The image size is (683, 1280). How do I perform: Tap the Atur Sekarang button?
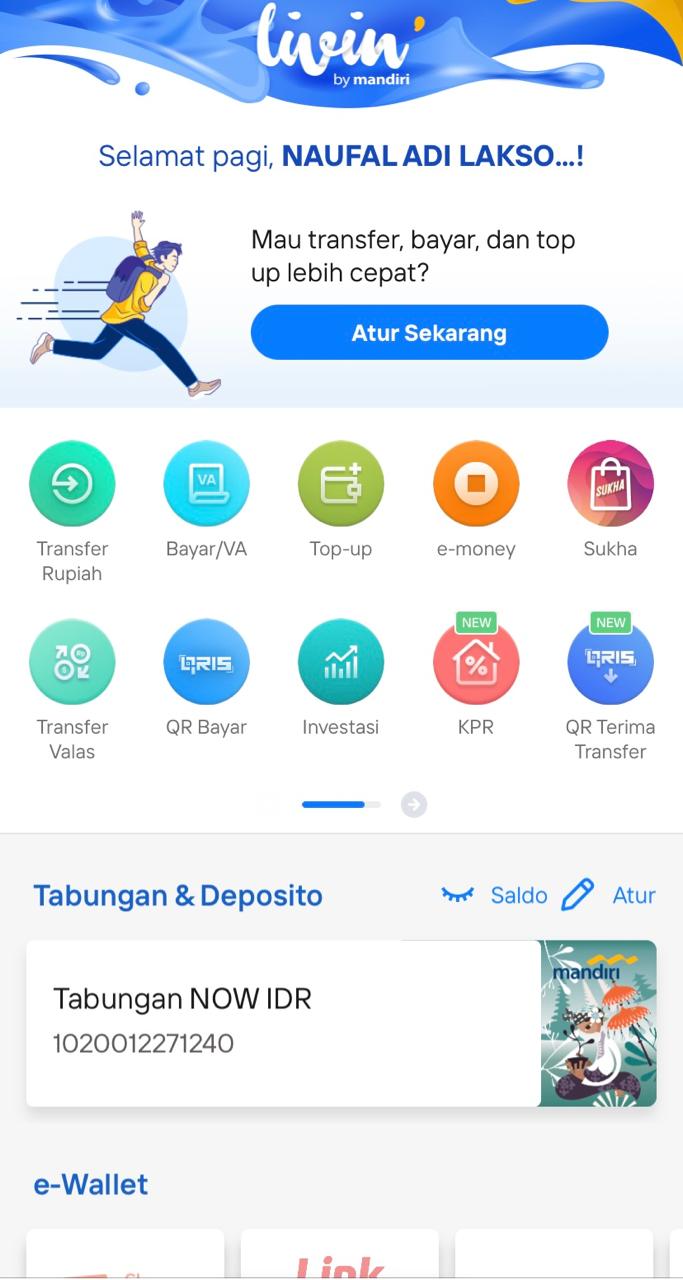pyautogui.click(x=429, y=332)
